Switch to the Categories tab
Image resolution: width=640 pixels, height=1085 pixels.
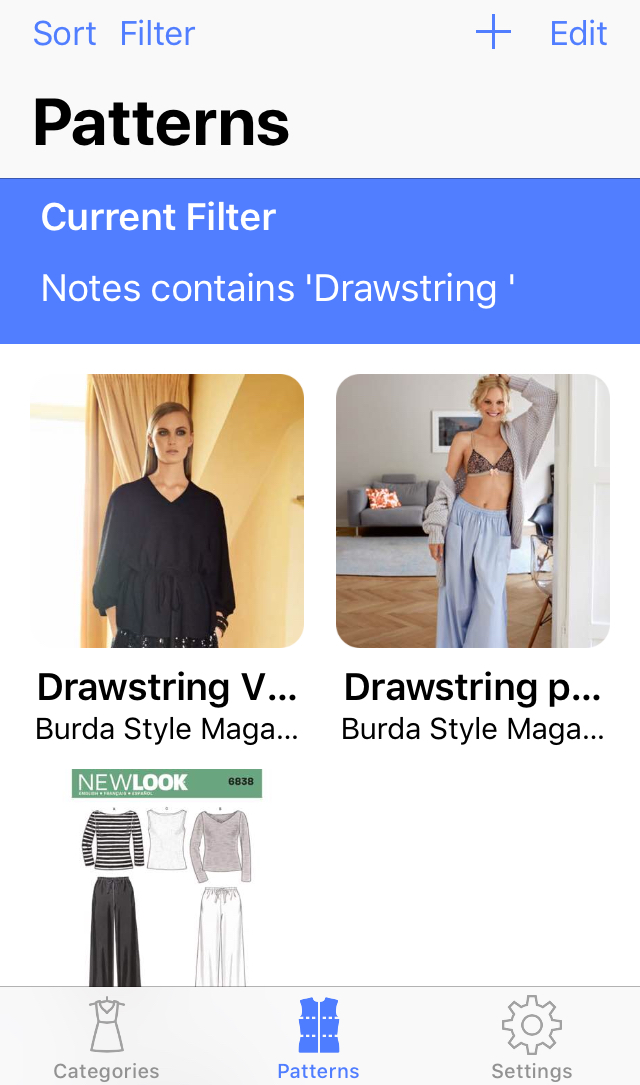coord(106,1038)
